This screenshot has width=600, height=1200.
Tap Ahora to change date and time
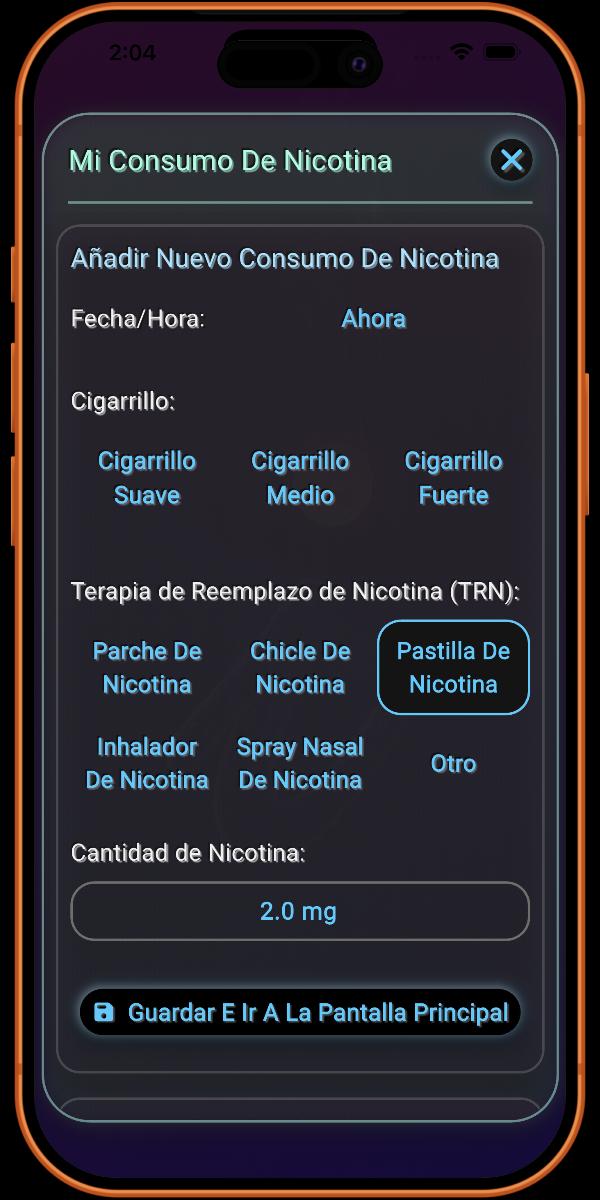pos(373,319)
